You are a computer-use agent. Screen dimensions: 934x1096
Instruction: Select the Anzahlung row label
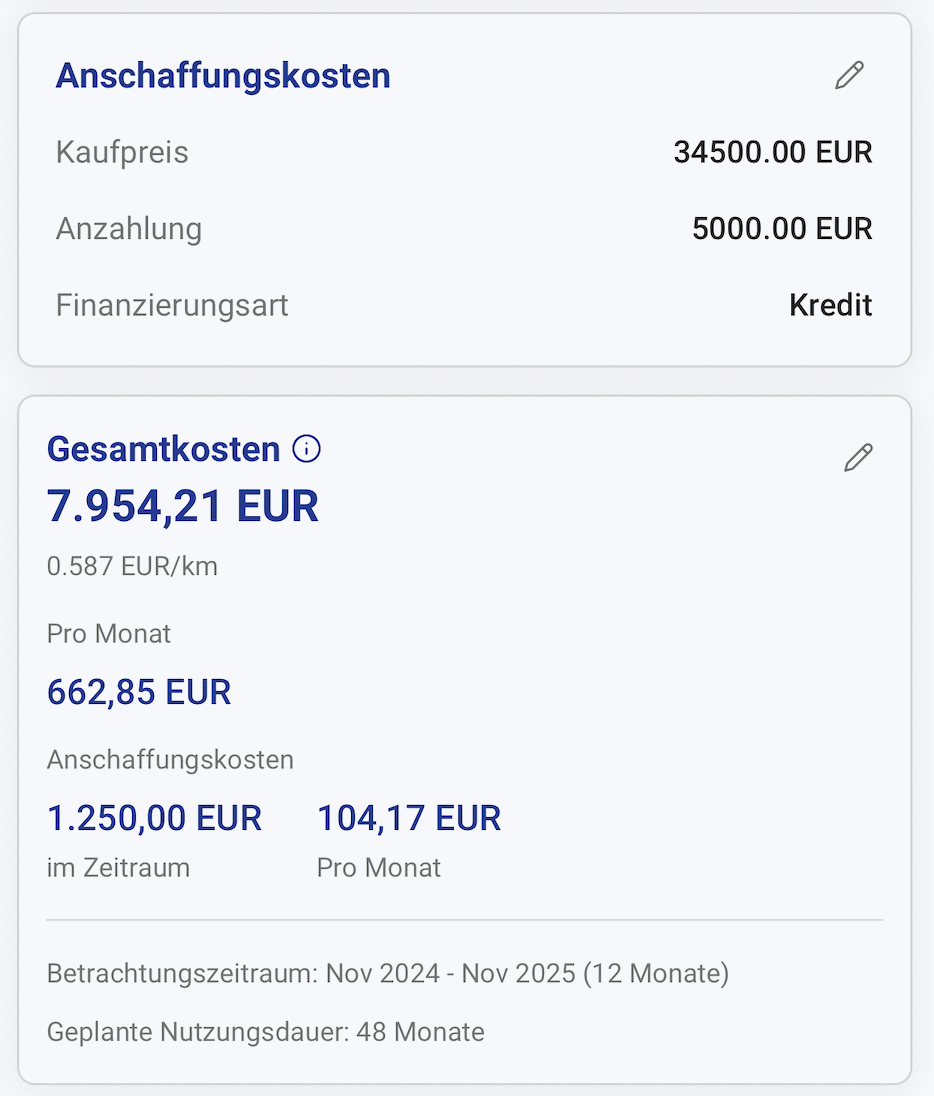(128, 228)
